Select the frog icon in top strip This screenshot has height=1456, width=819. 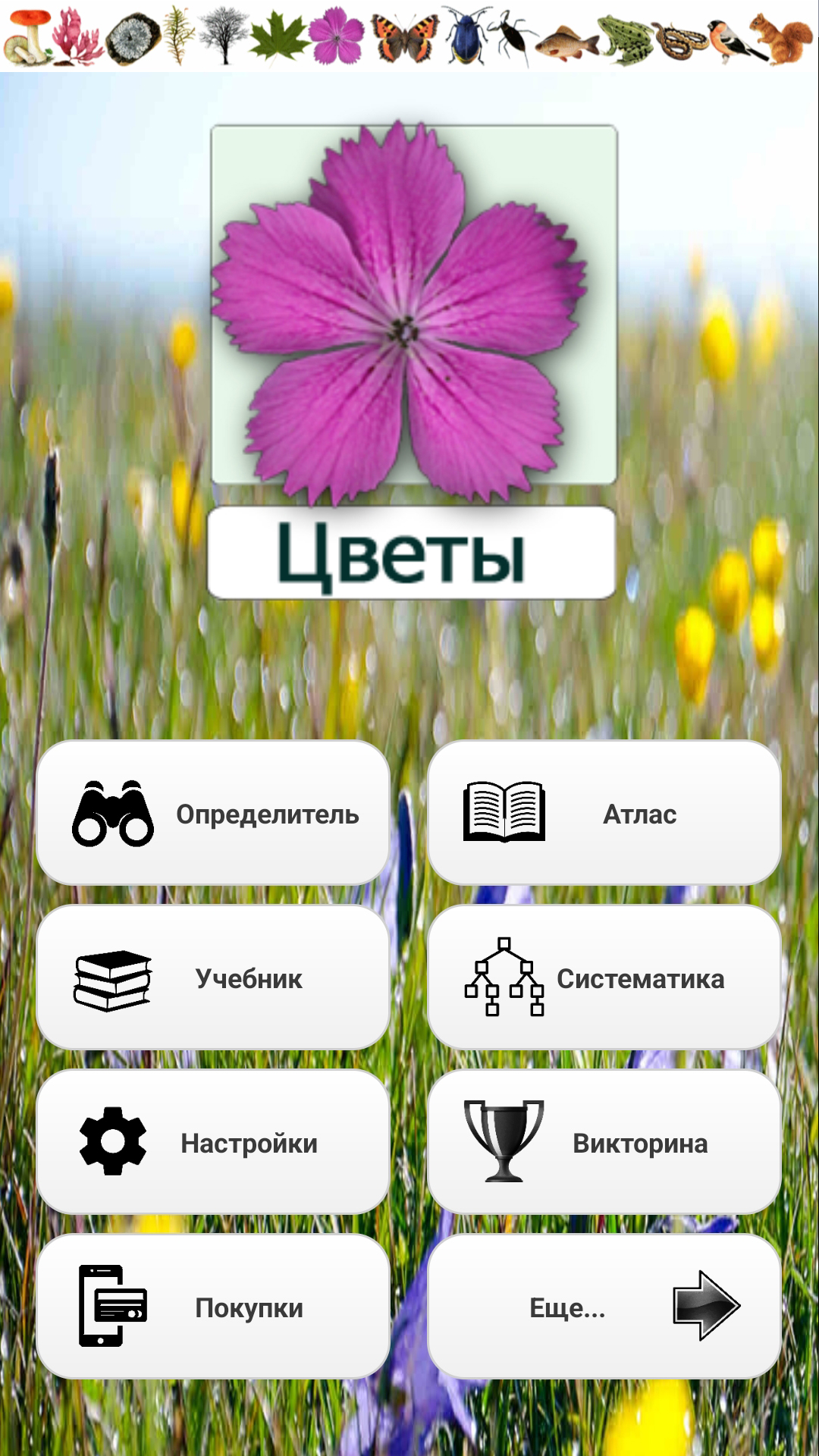(x=624, y=38)
